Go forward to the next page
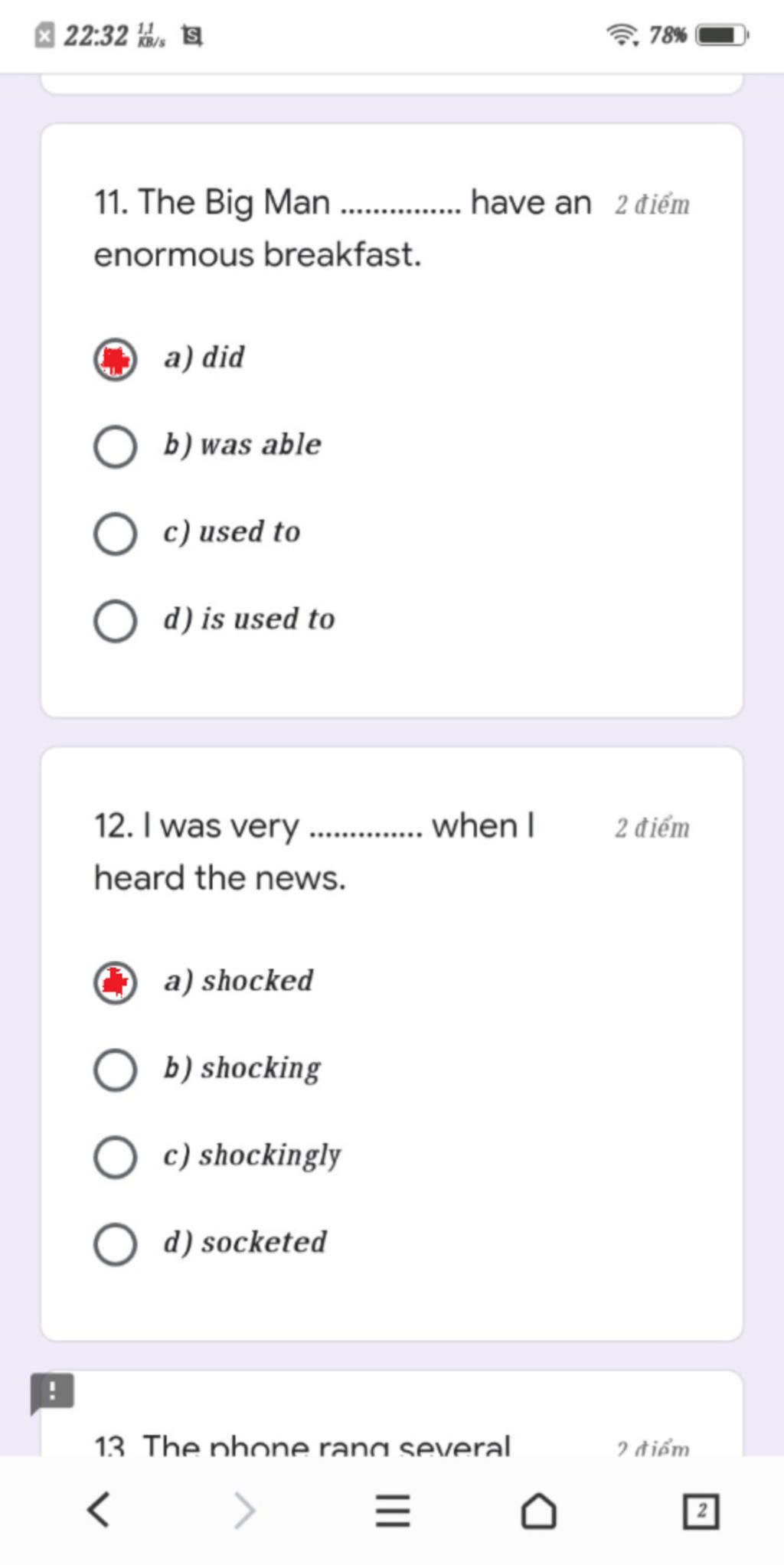 (245, 1511)
